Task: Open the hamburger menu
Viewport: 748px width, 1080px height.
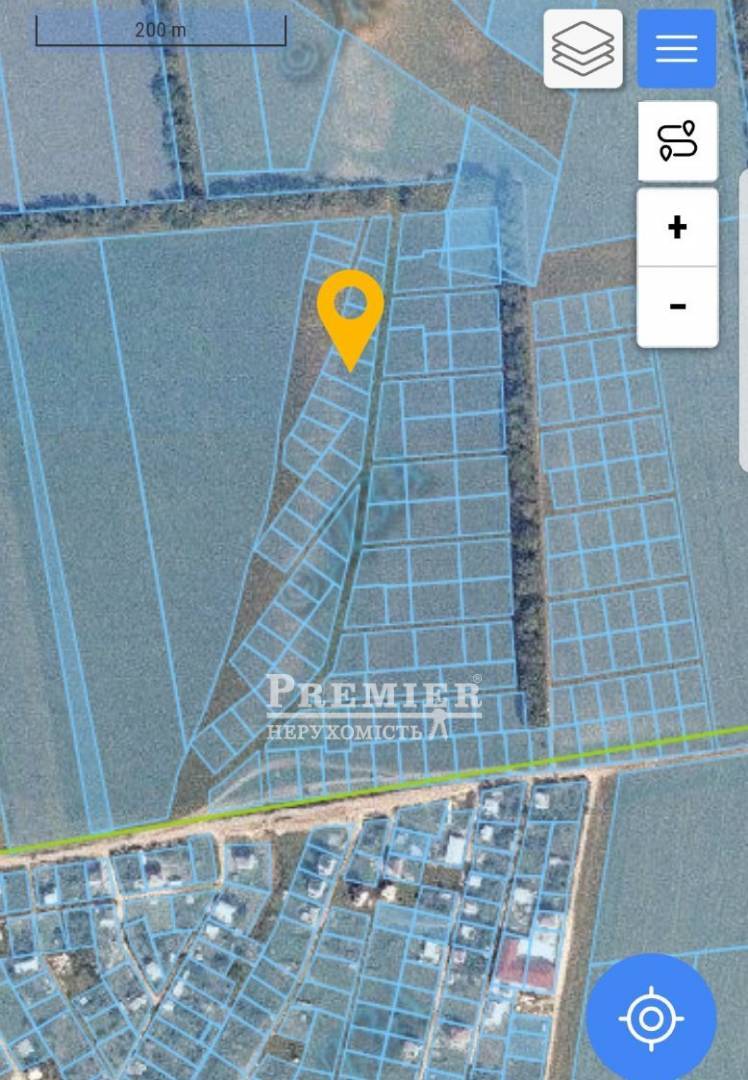Action: point(677,49)
